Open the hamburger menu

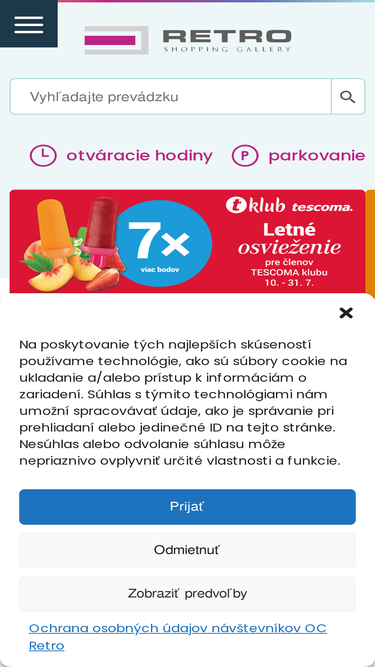click(28, 24)
